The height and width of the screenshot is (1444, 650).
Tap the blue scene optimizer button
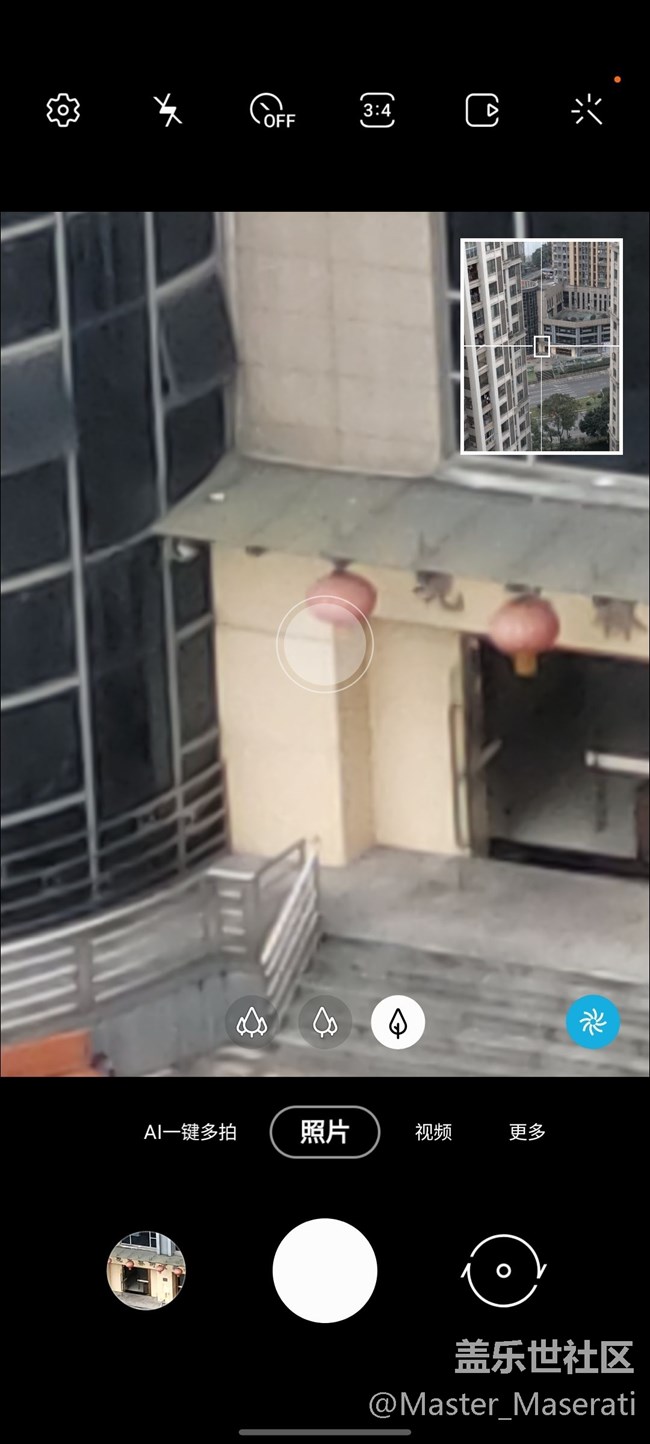[593, 1022]
